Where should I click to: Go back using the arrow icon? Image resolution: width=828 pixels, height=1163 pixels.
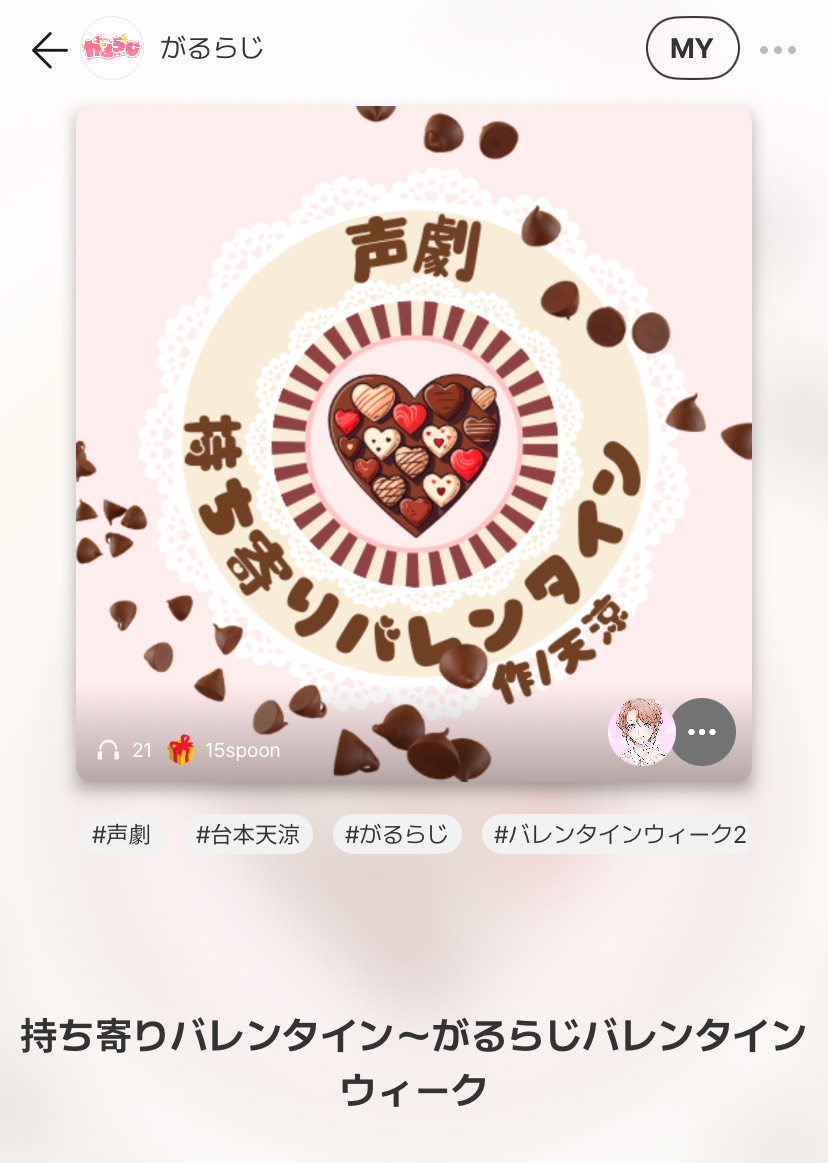pos(48,49)
